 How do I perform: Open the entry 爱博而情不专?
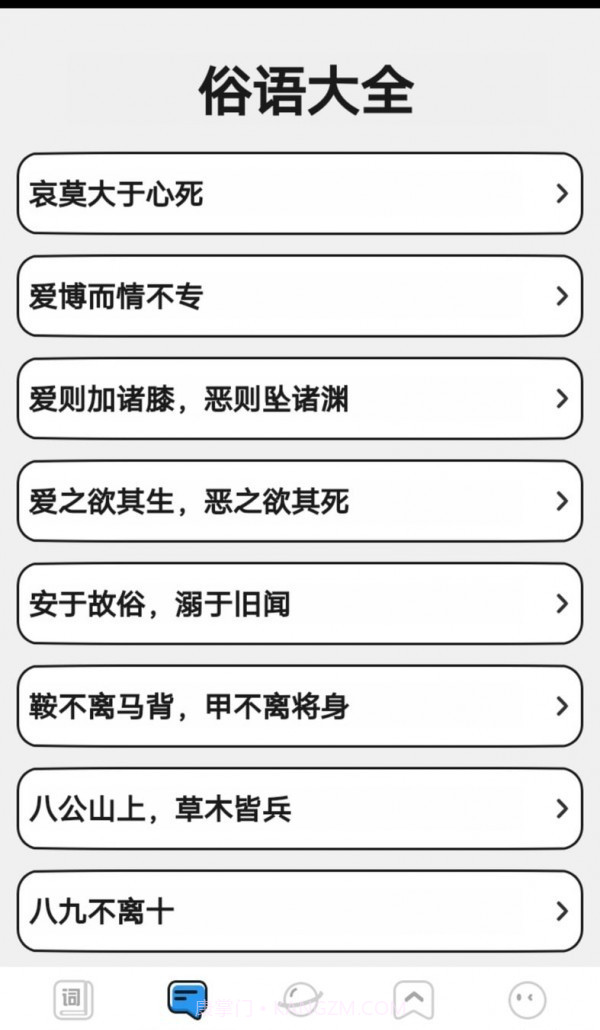click(299, 296)
